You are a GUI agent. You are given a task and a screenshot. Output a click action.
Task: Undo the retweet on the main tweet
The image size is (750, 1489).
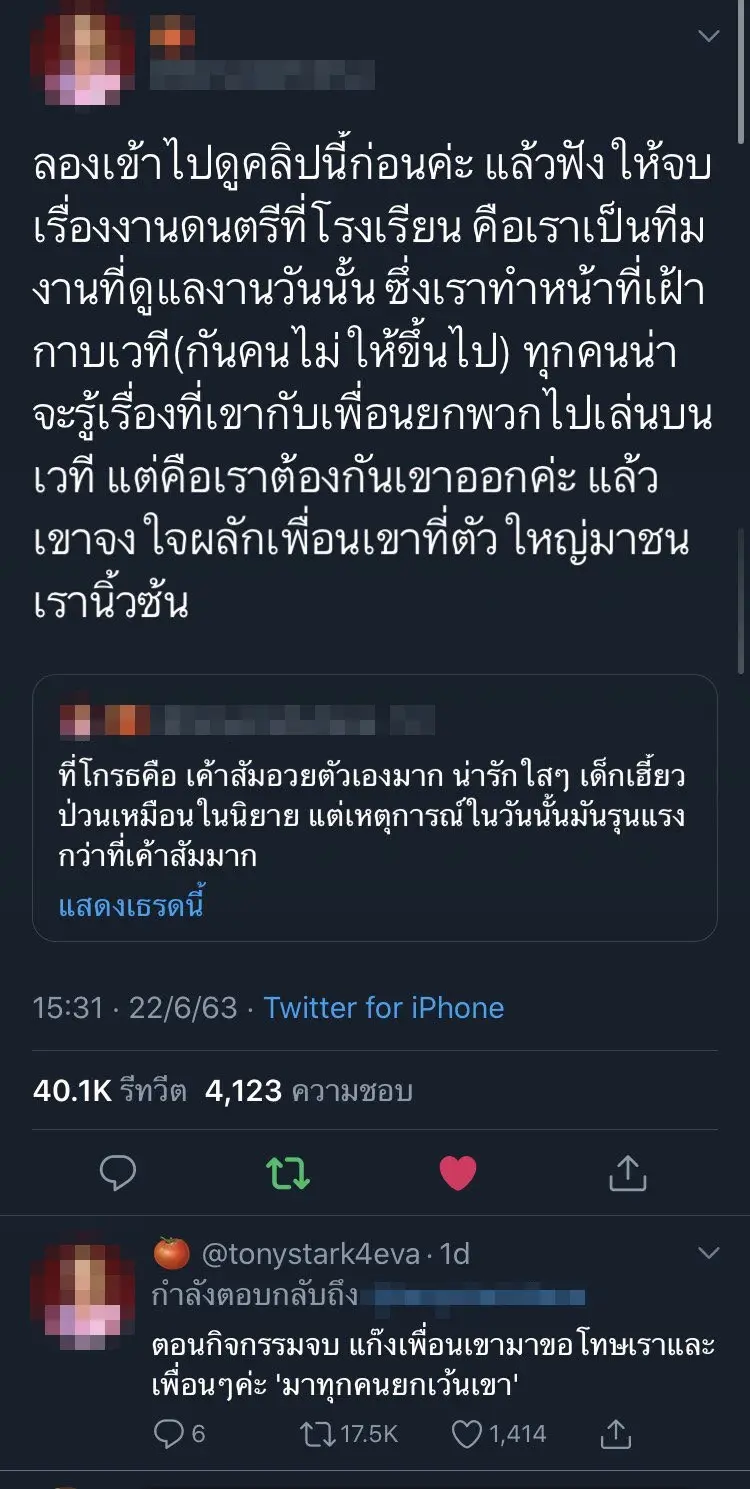click(288, 1172)
